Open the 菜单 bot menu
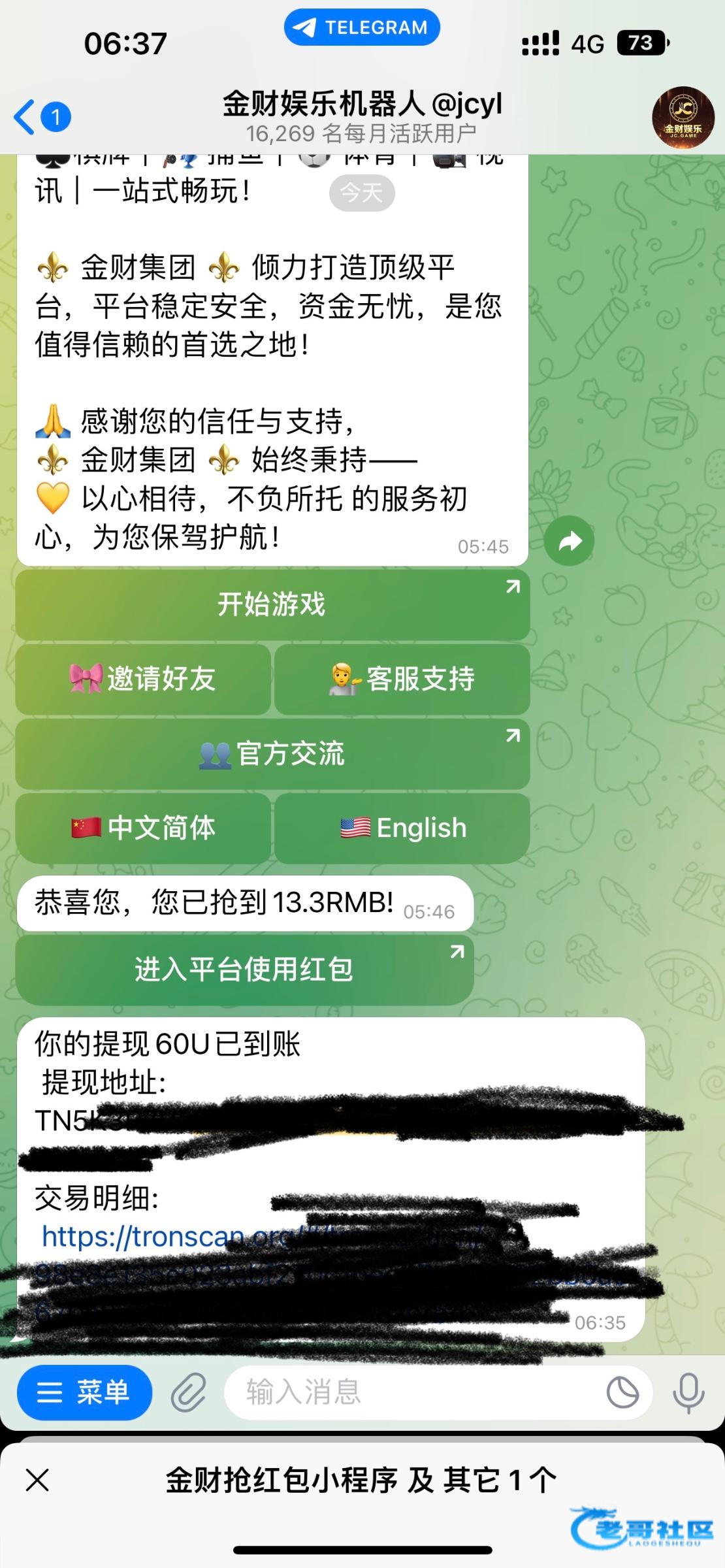 84,1392
